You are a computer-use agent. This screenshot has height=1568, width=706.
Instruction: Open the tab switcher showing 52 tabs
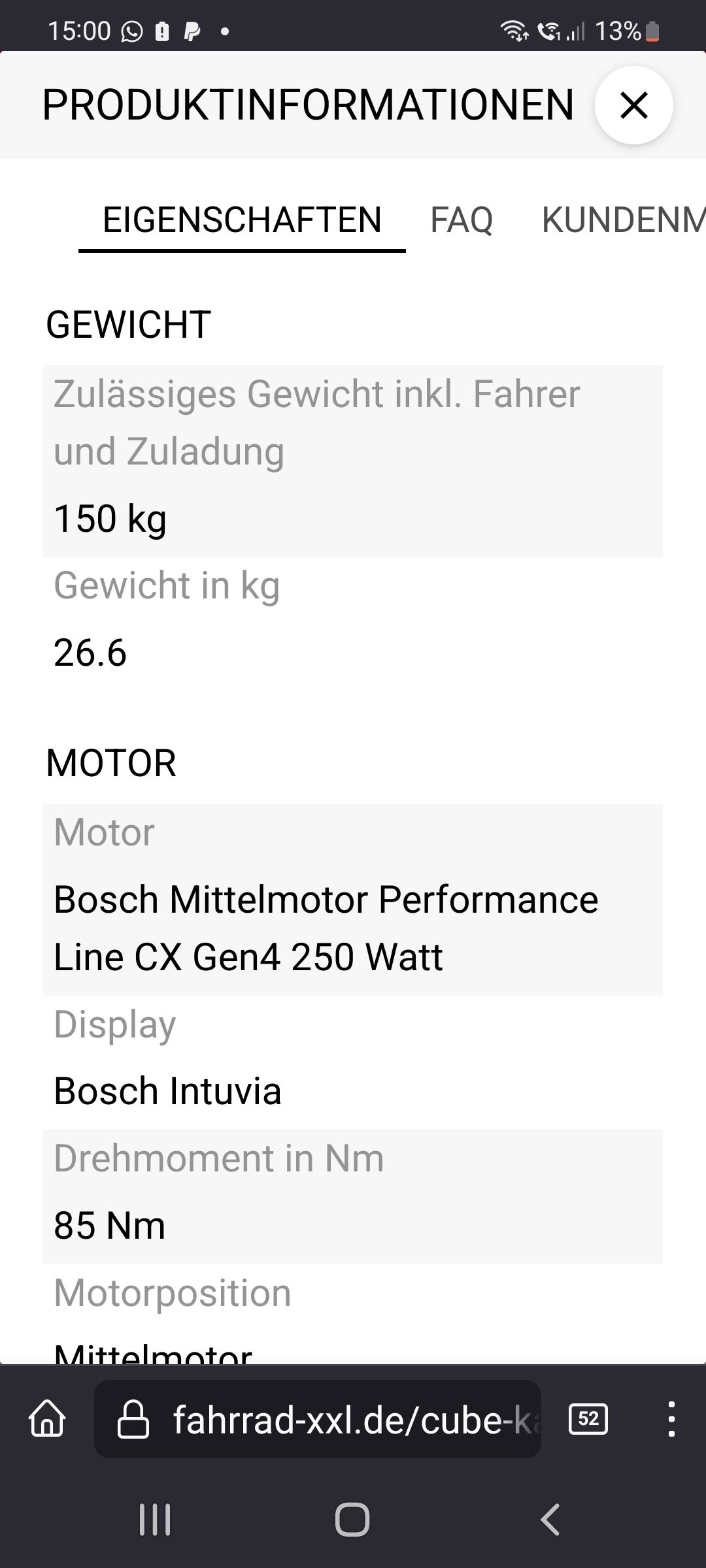coord(588,1419)
